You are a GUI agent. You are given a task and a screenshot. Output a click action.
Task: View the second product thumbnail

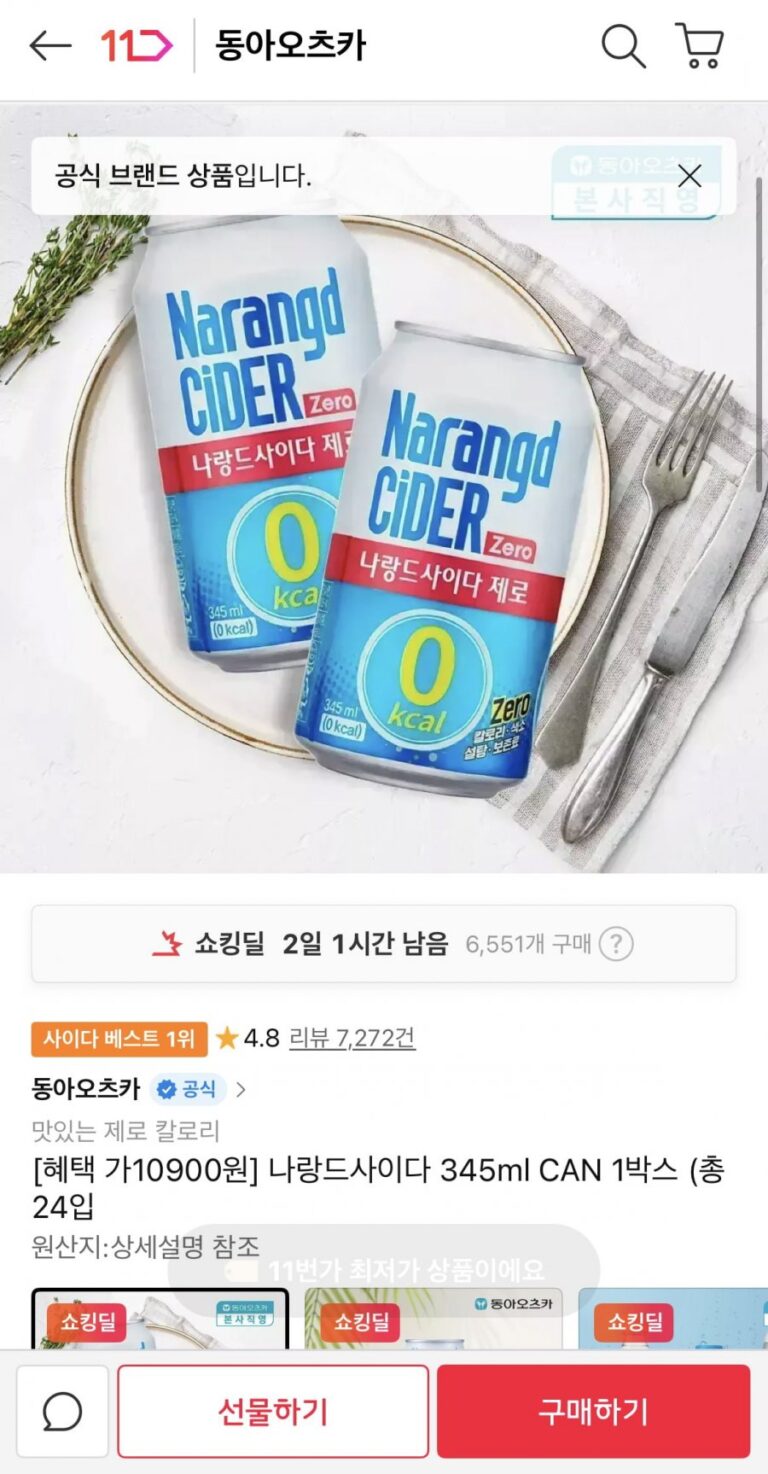(433, 1320)
